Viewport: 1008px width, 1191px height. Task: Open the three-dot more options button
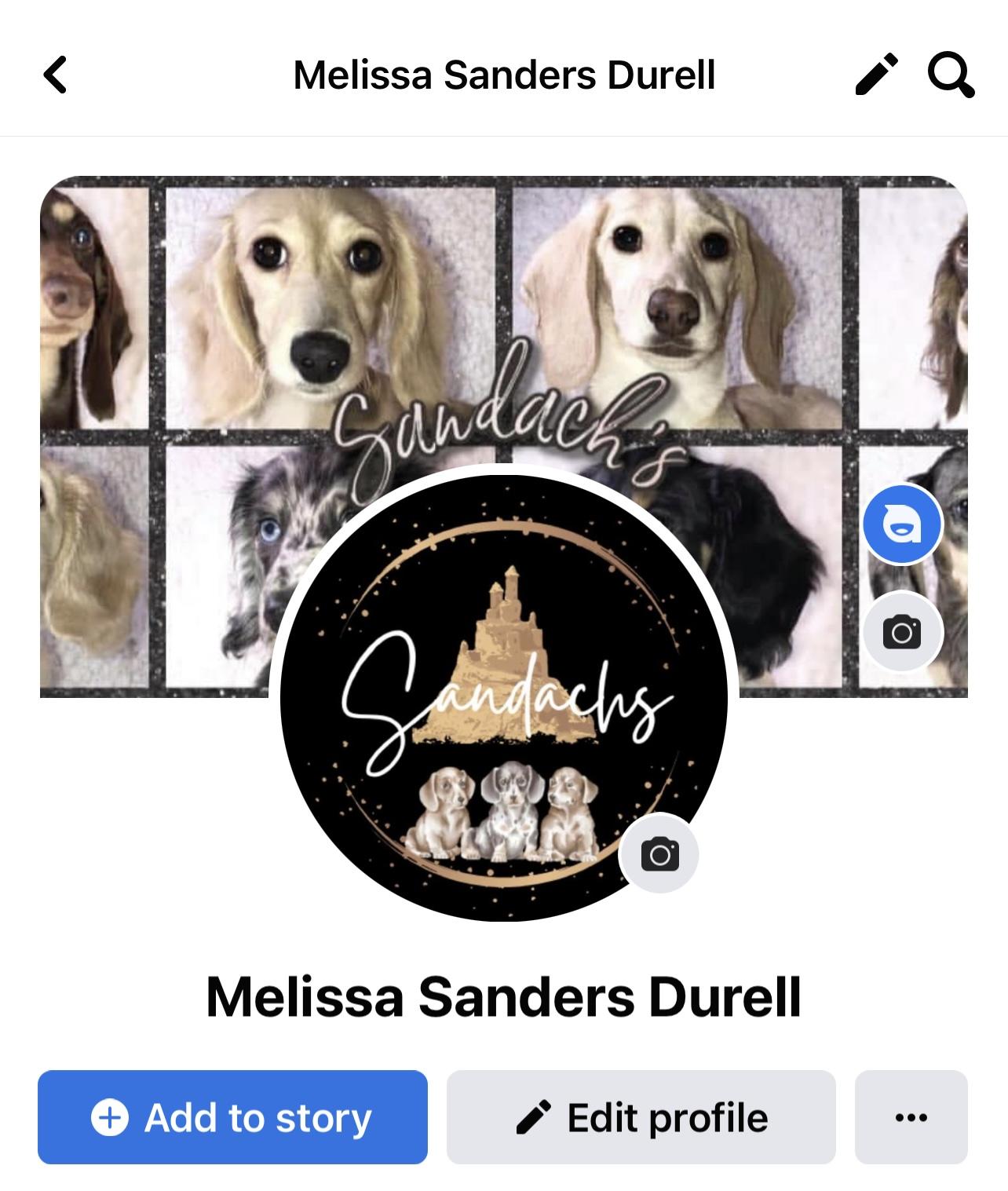pyautogui.click(x=911, y=1116)
